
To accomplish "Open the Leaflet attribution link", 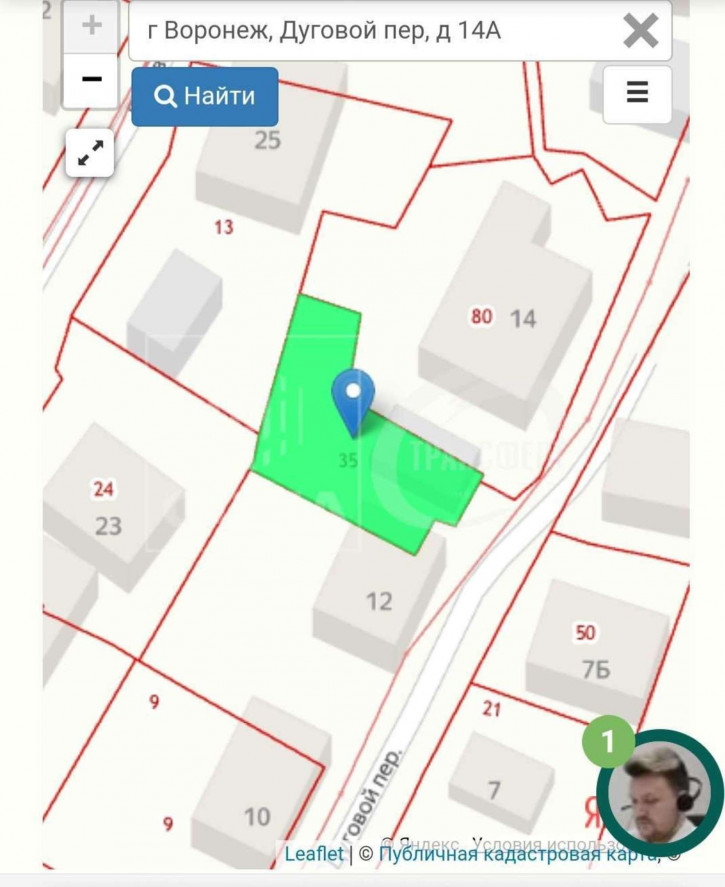I will point(313,854).
